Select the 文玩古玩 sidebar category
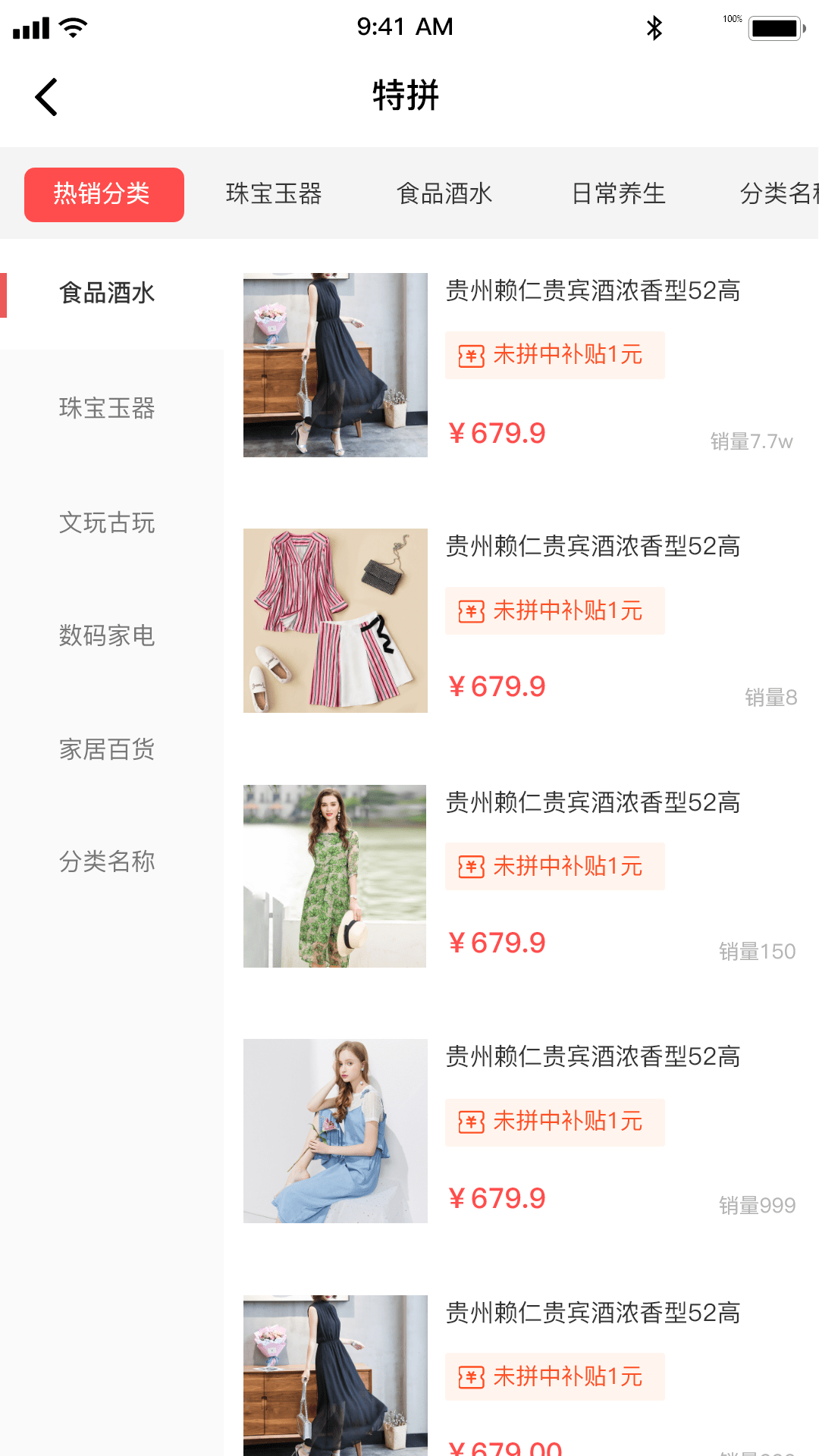 [x=108, y=522]
